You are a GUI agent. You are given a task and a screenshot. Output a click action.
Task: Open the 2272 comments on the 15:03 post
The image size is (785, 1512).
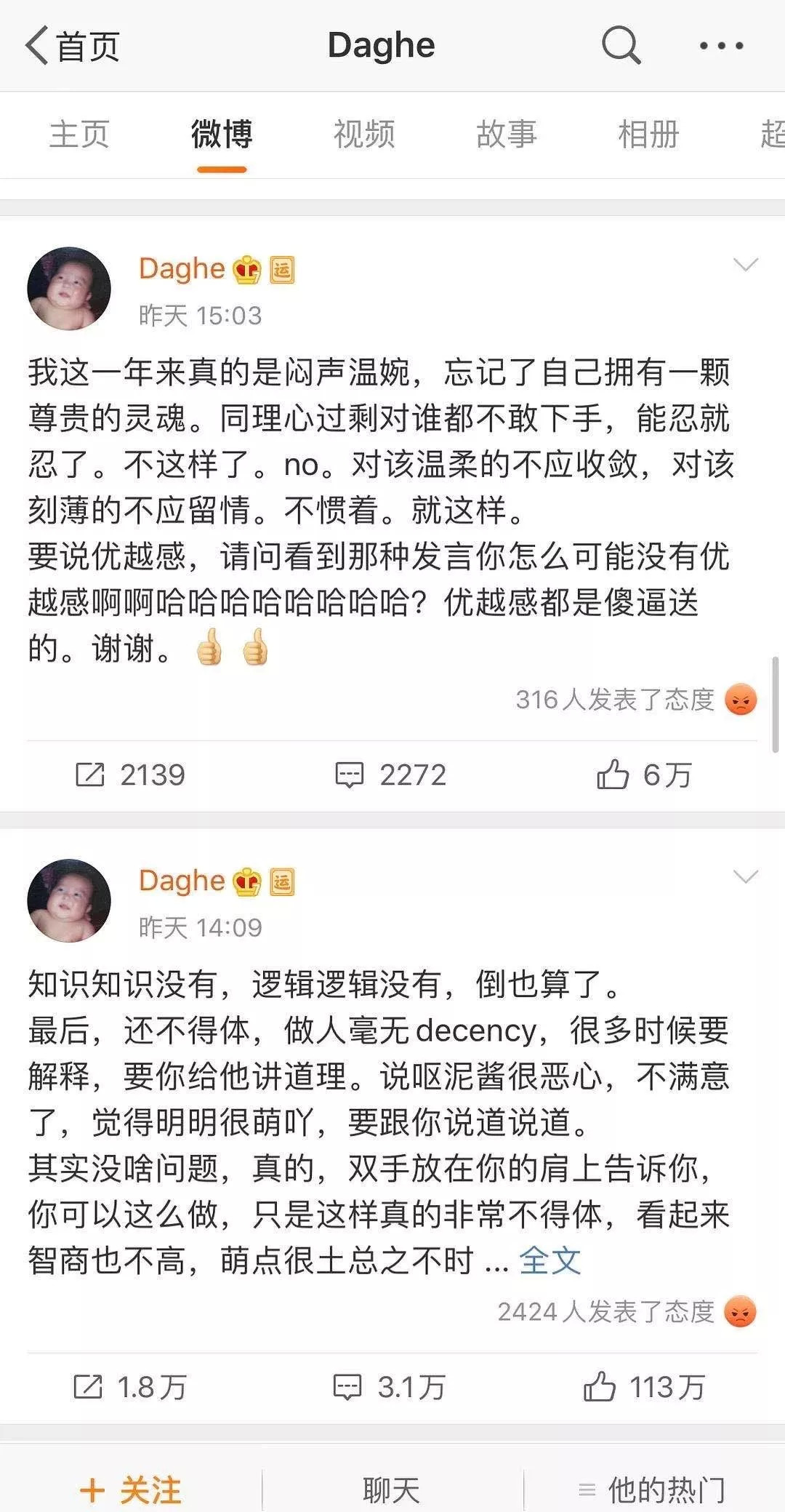tap(390, 775)
